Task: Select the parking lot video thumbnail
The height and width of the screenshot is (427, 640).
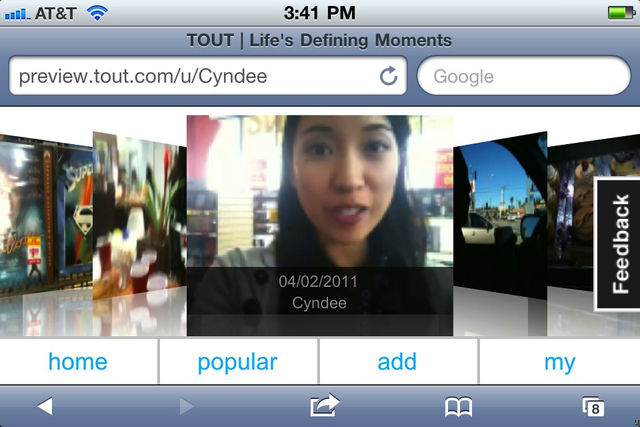Action: point(499,217)
